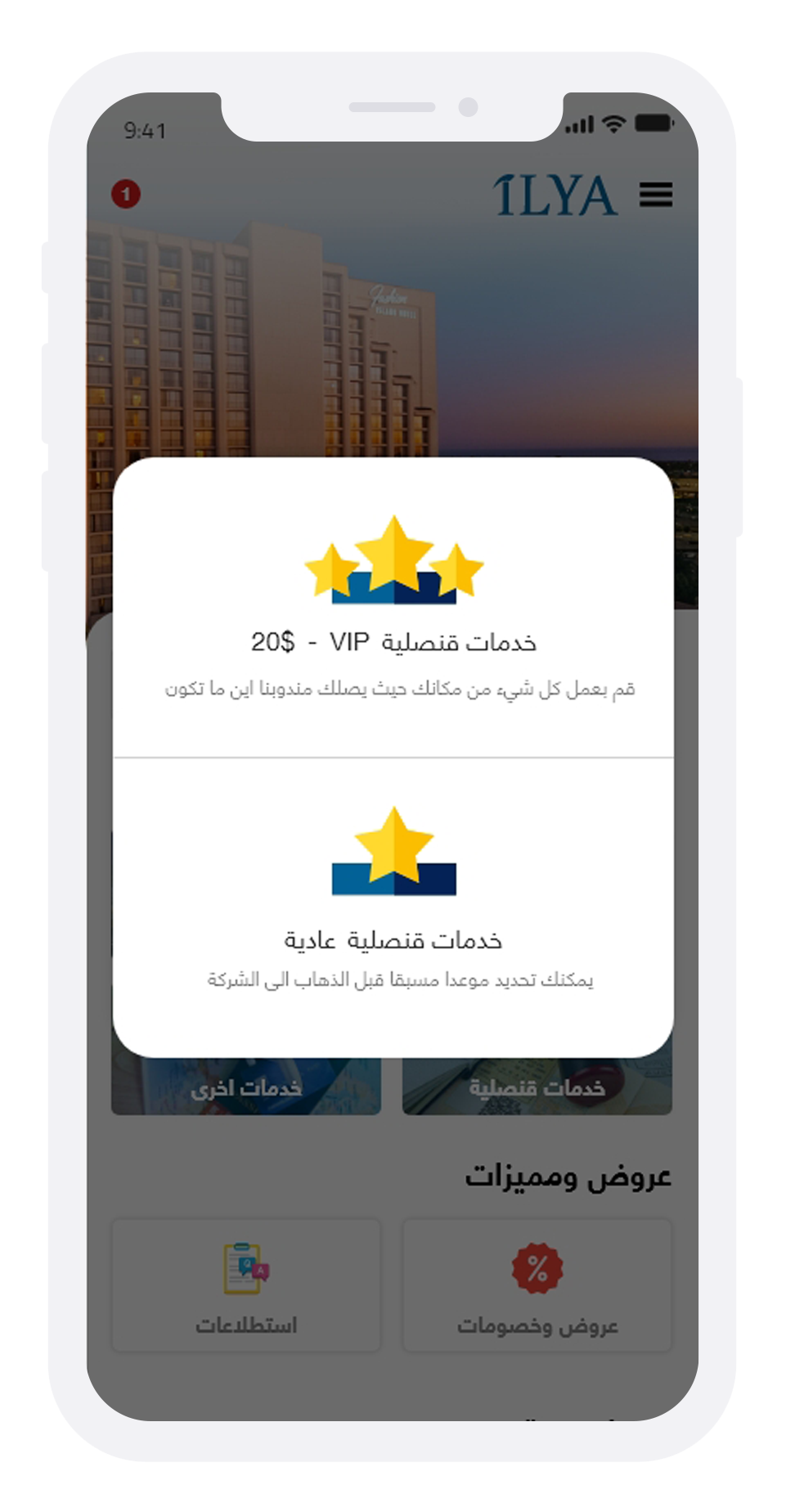Image resolution: width=795 pixels, height=1512 pixels.
Task: Open the red notification badge
Action: point(126,195)
